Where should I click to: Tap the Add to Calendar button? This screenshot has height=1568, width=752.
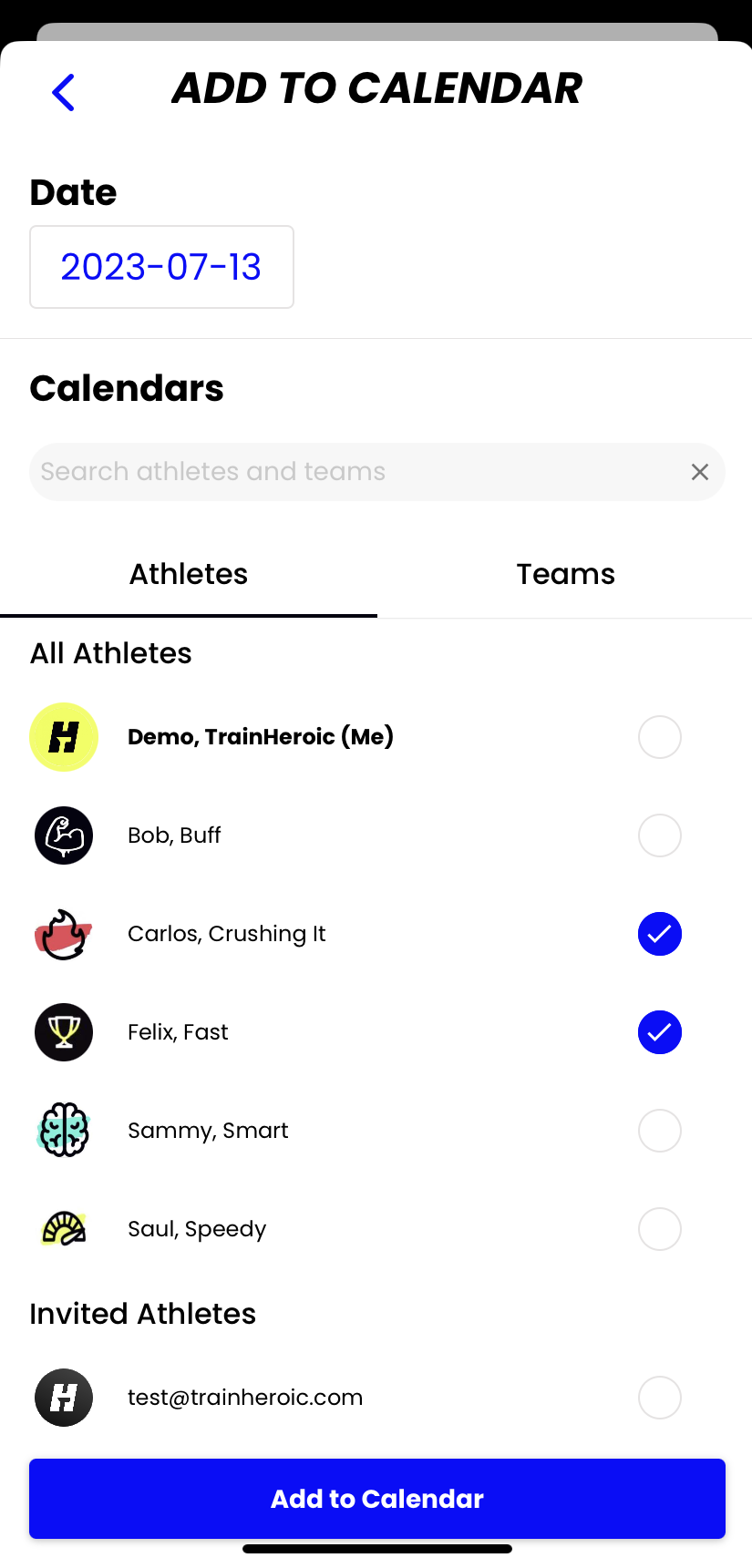point(377,1499)
